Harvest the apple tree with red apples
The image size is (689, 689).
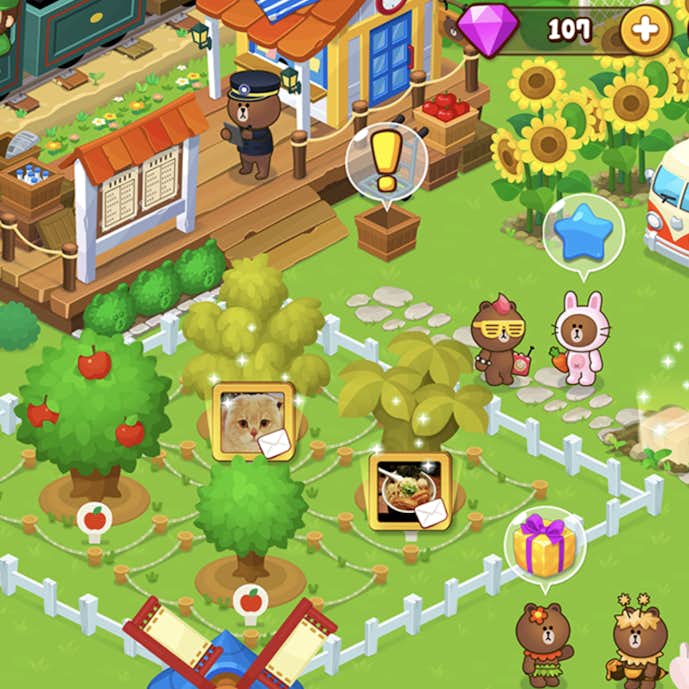(93, 408)
